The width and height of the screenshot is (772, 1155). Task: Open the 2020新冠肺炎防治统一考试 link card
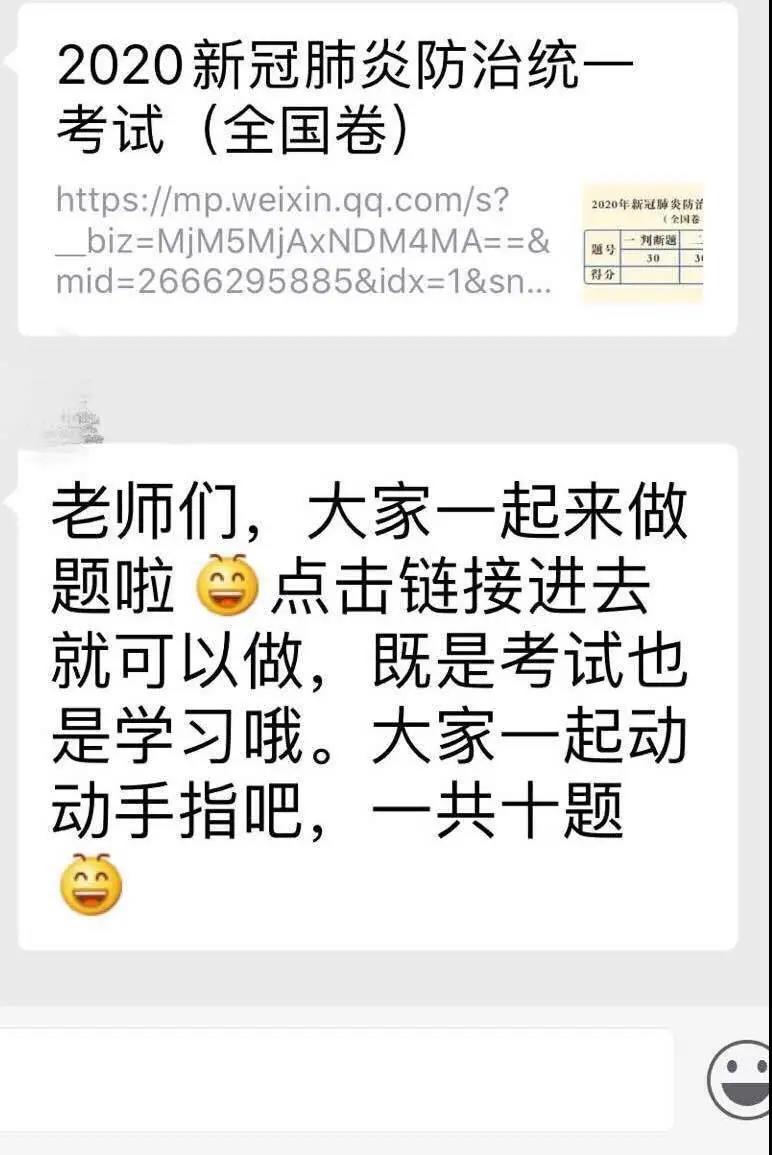[378, 170]
